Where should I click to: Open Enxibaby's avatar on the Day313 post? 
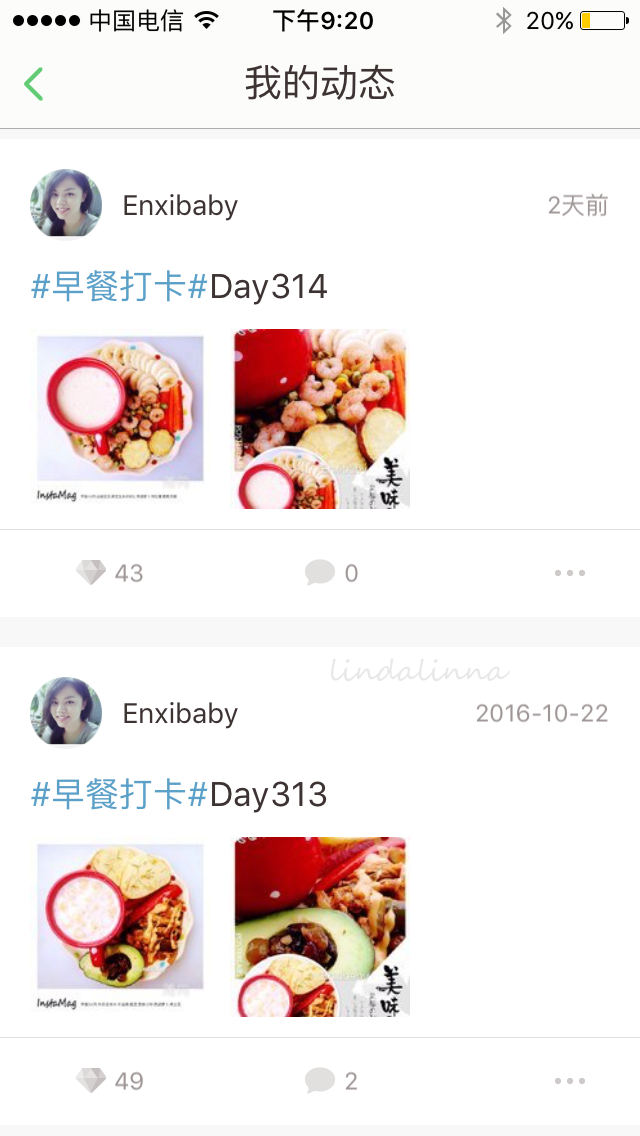tap(66, 711)
